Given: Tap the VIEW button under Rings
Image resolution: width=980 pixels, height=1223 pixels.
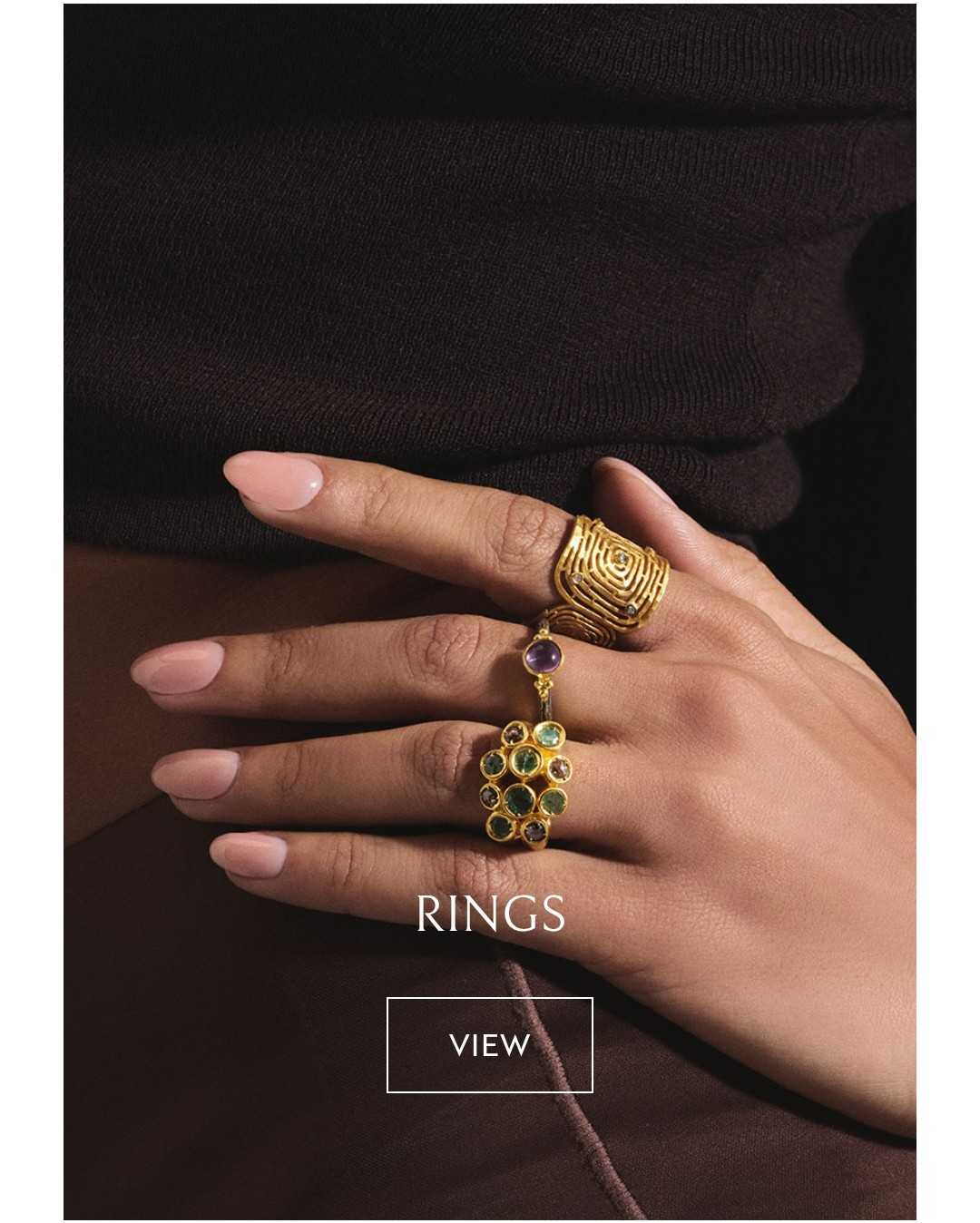Looking at the screenshot, I should (489, 1044).
